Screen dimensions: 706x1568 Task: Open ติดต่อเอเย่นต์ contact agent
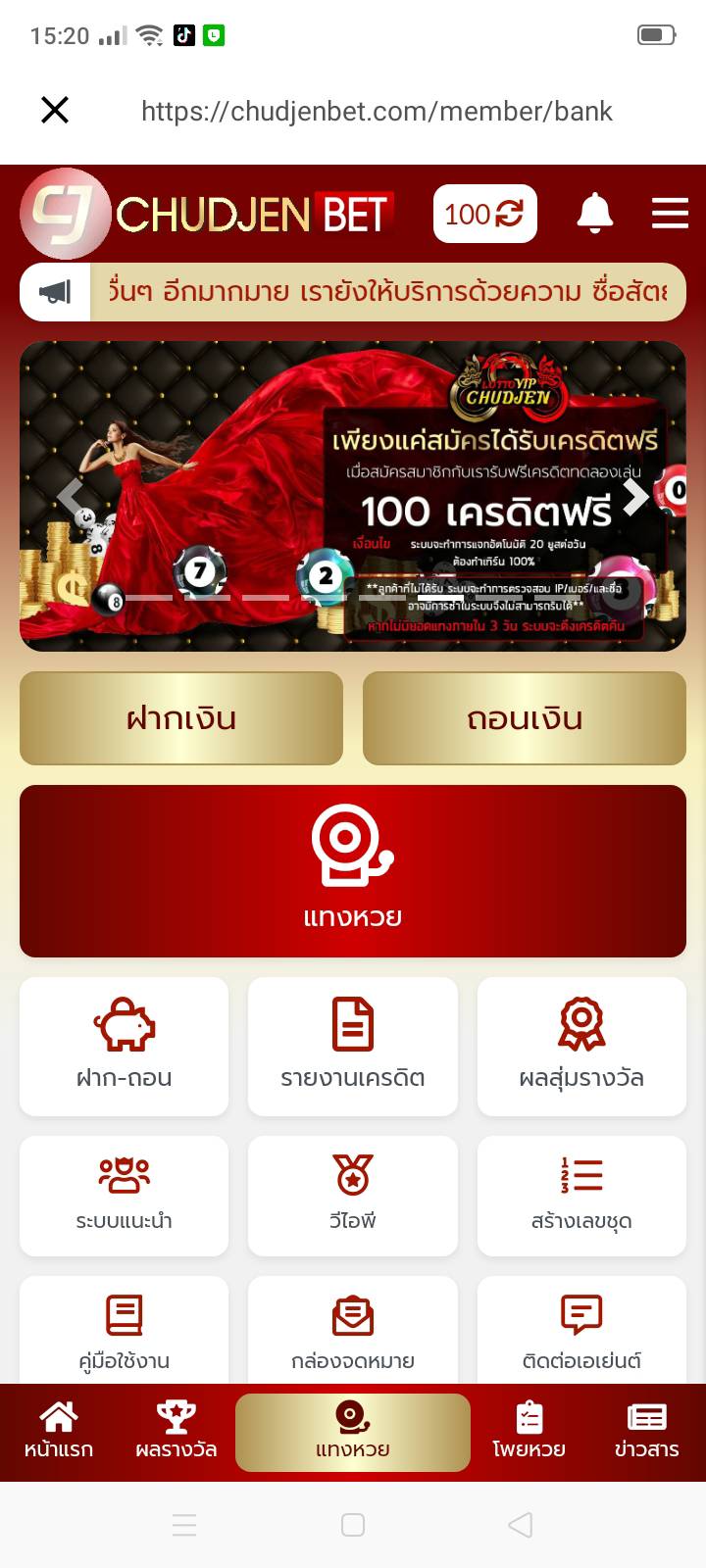pos(581,1331)
